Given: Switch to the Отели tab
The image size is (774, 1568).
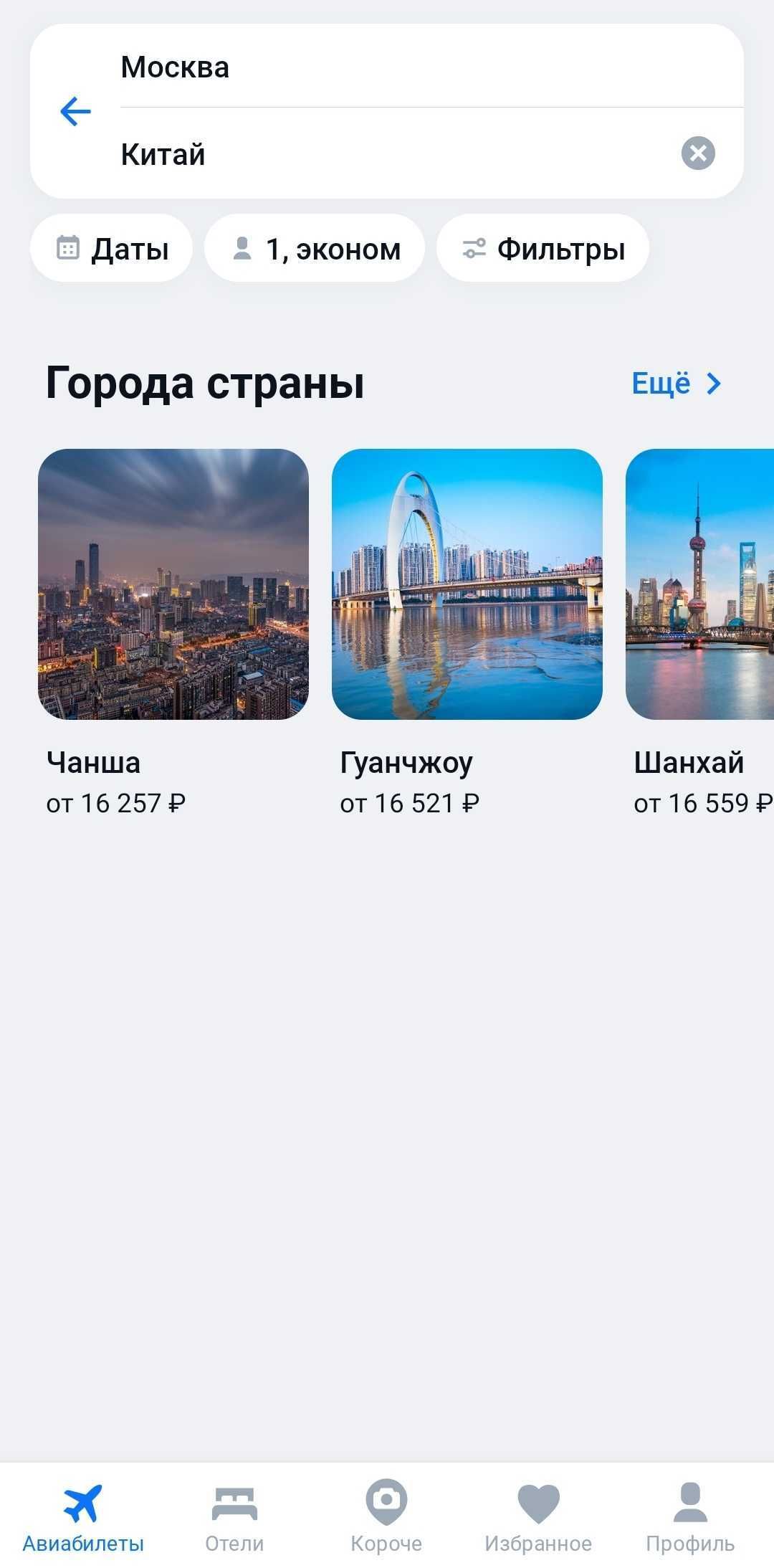Looking at the screenshot, I should [x=234, y=1516].
